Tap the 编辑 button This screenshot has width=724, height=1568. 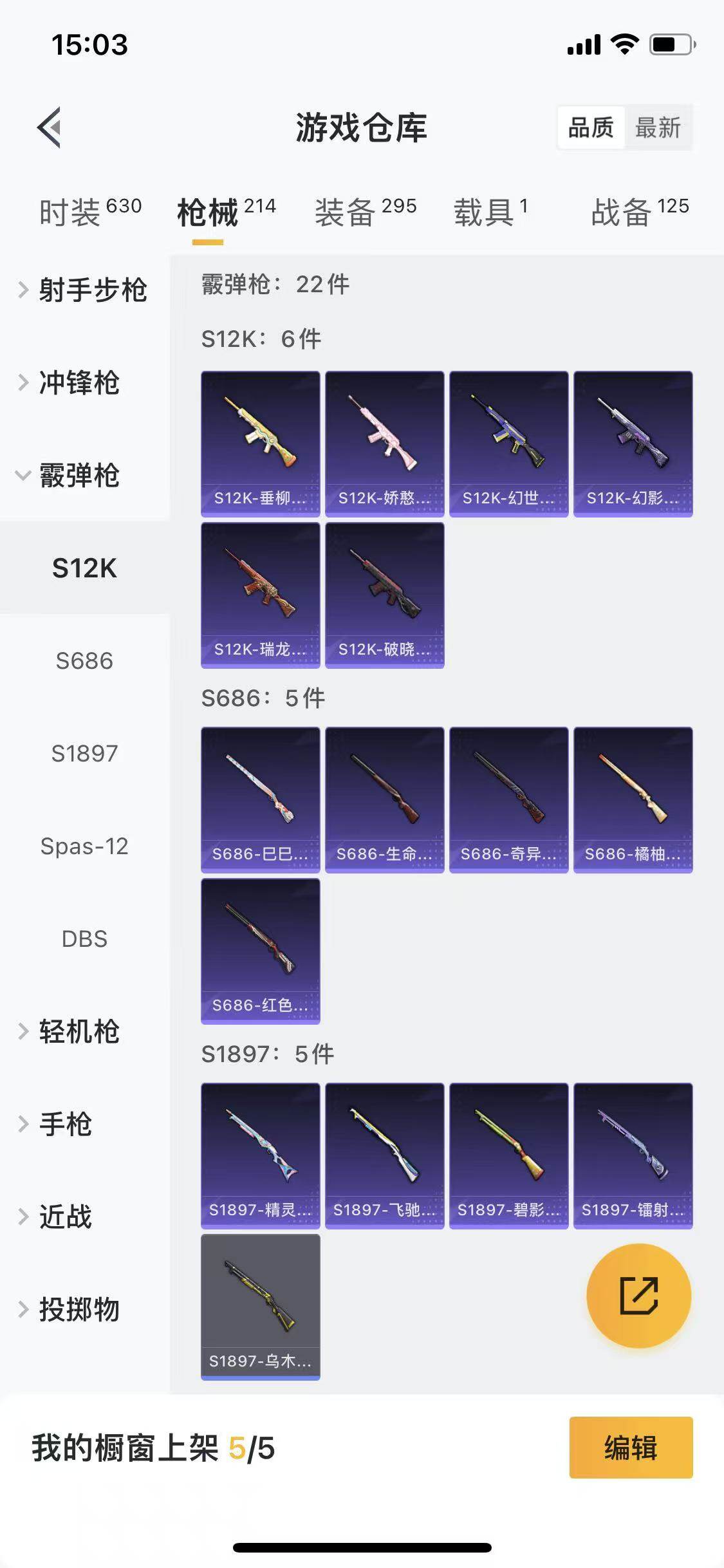(631, 1448)
